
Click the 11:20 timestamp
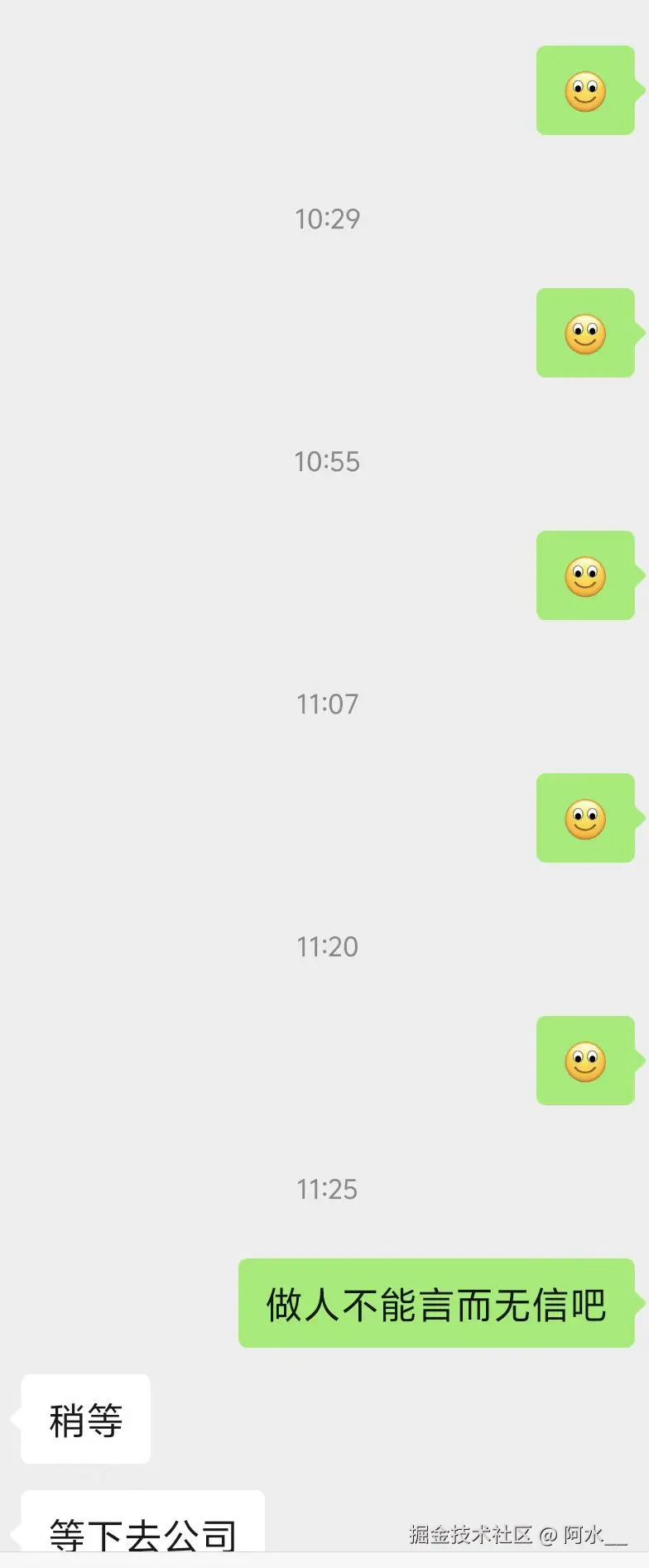coord(328,946)
